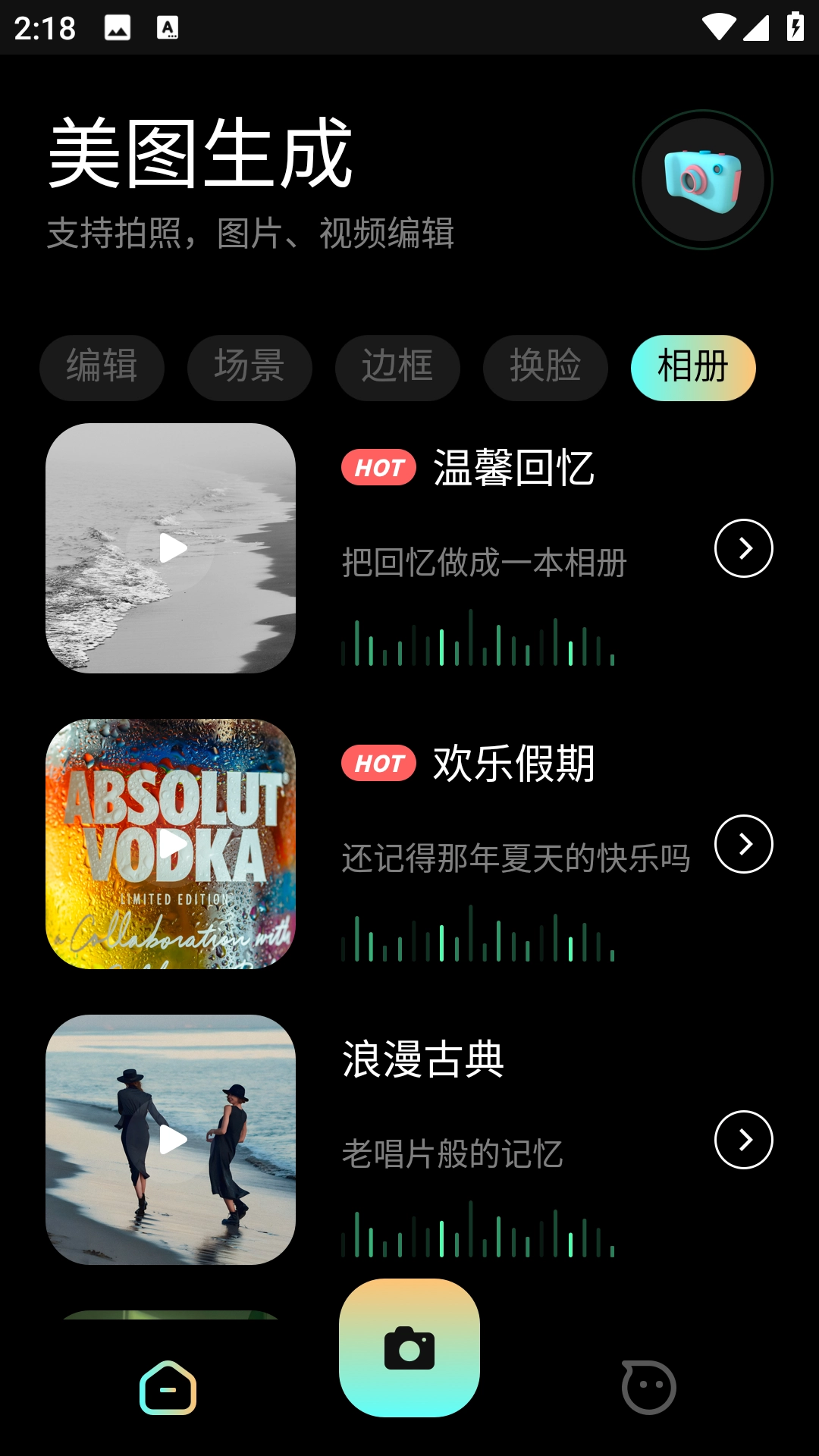Play the 温馨回忆 beach preview

click(x=171, y=548)
